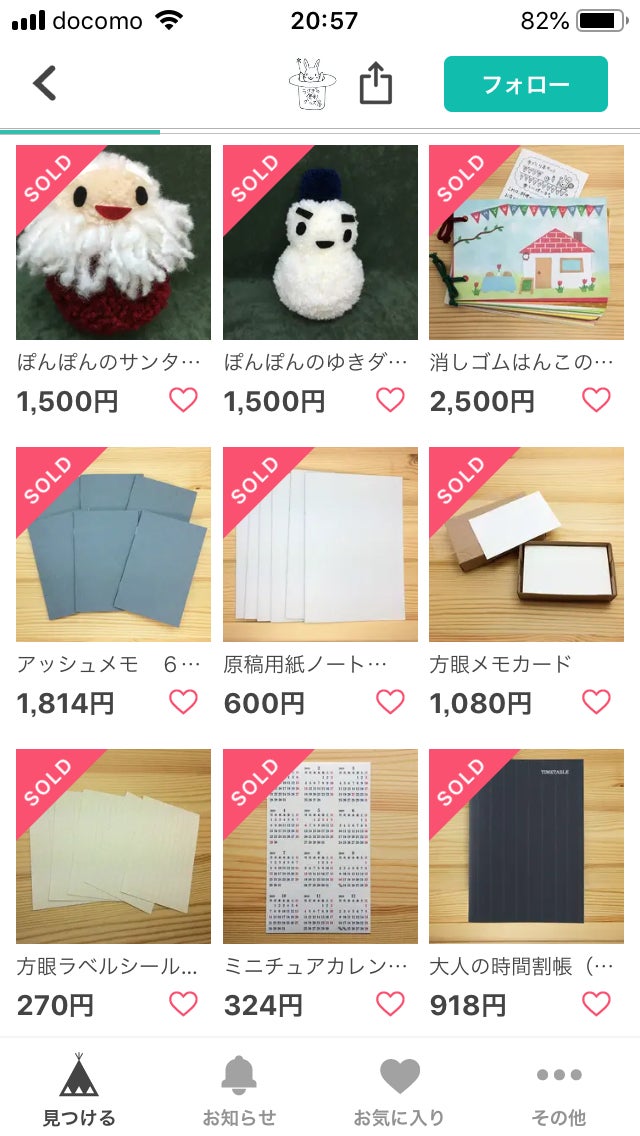The width and height of the screenshot is (640, 1136).
Task: Open the 方眼メモカード product
Action: tap(526, 545)
